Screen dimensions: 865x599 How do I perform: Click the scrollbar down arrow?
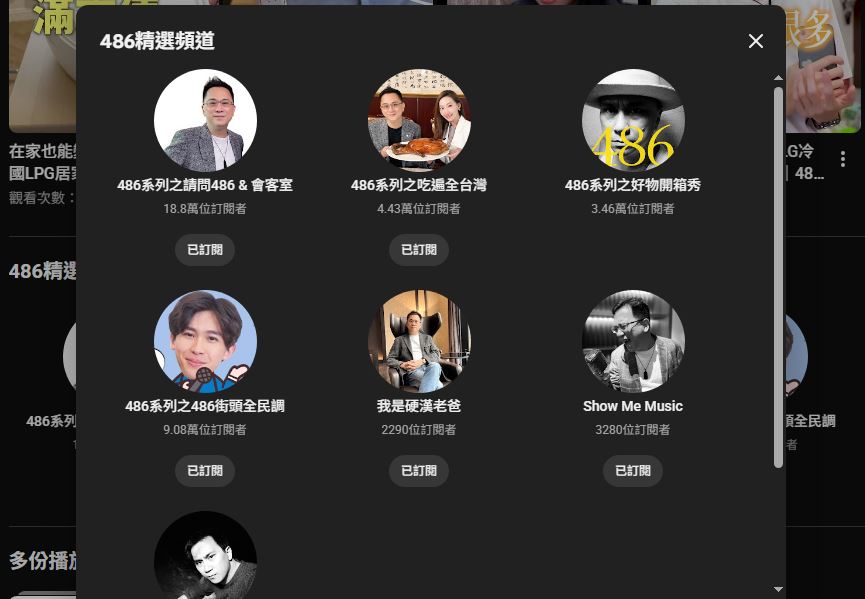pos(779,589)
